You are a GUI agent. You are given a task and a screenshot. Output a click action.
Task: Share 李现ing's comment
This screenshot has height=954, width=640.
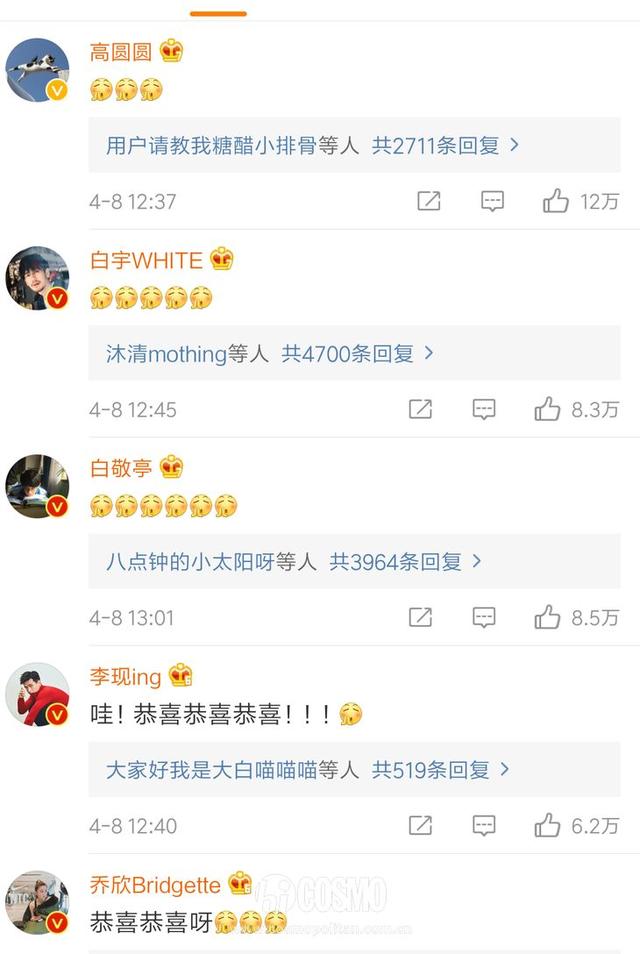pyautogui.click(x=420, y=825)
